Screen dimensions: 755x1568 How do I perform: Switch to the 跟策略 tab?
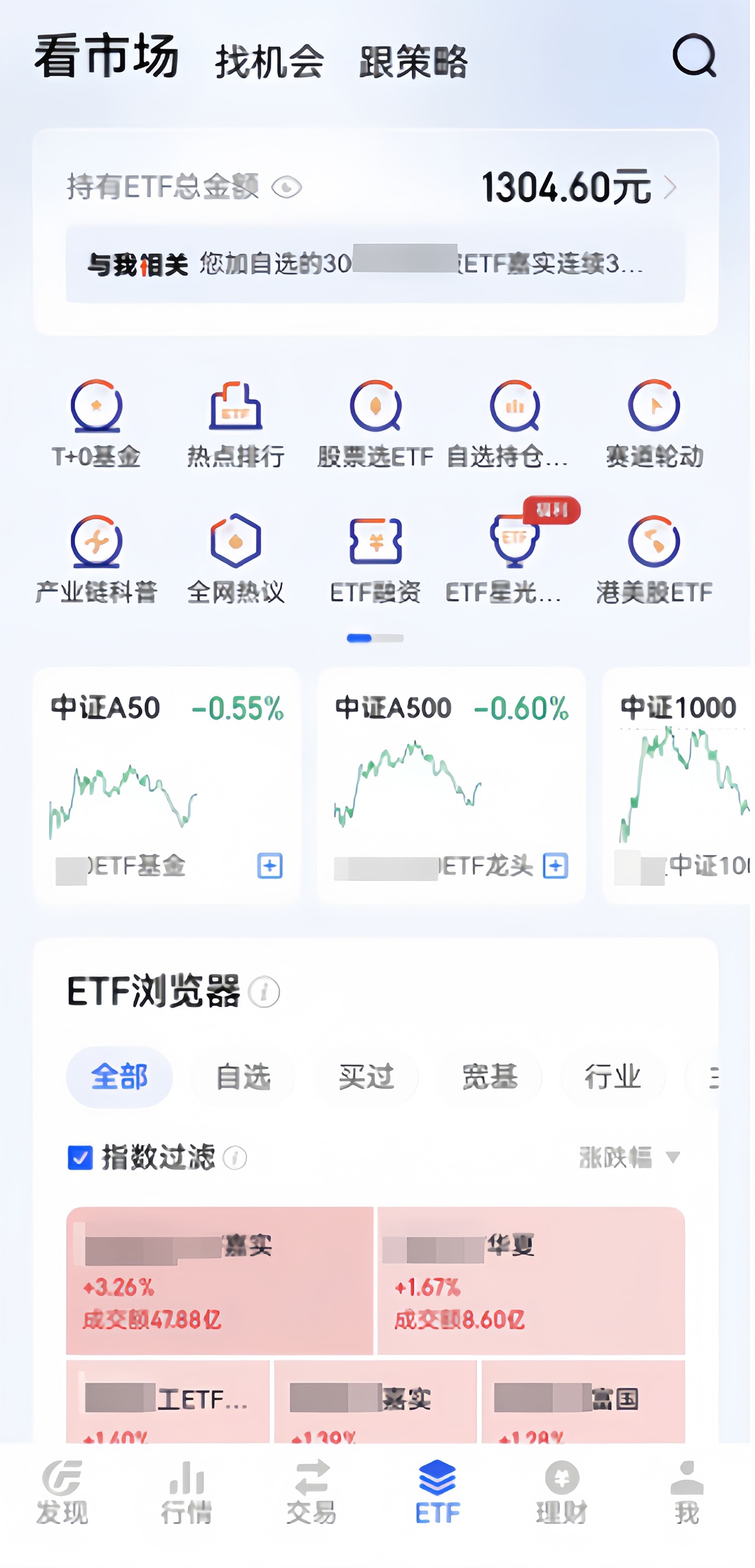[x=414, y=62]
